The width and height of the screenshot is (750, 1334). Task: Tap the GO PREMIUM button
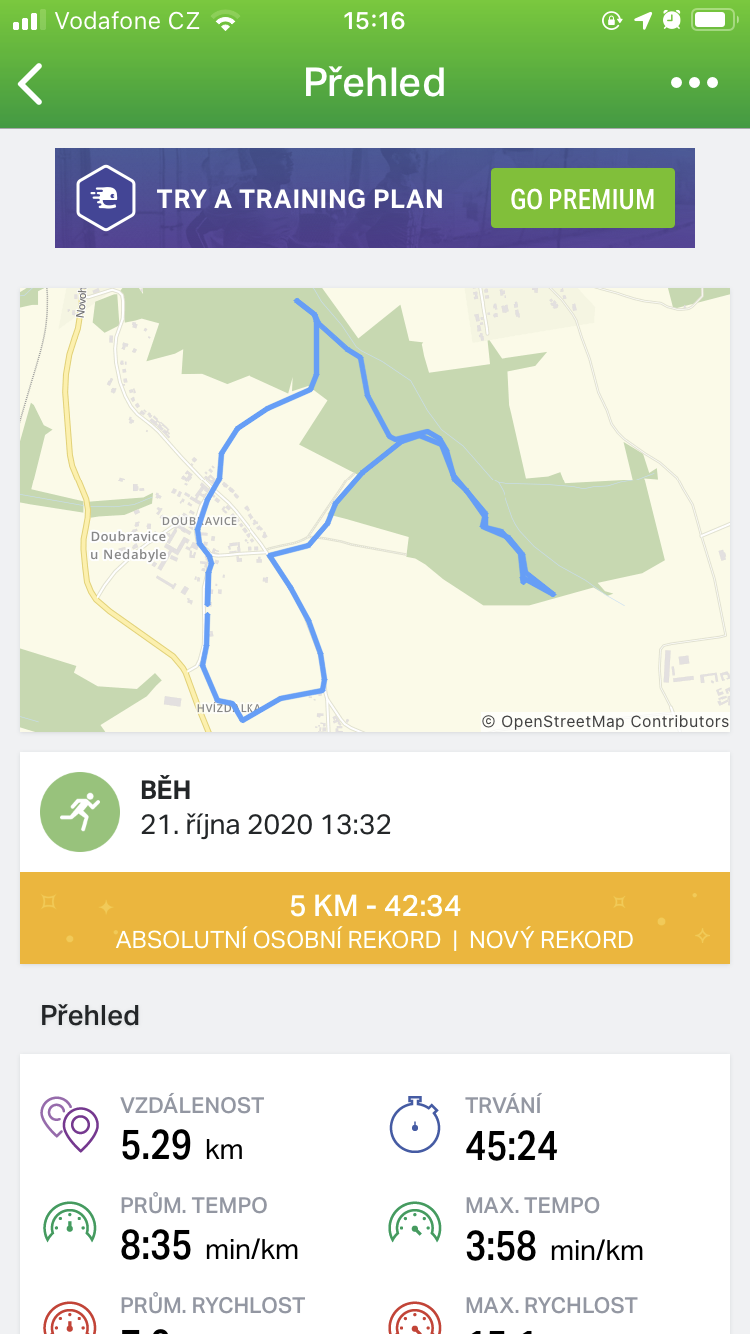(x=582, y=198)
